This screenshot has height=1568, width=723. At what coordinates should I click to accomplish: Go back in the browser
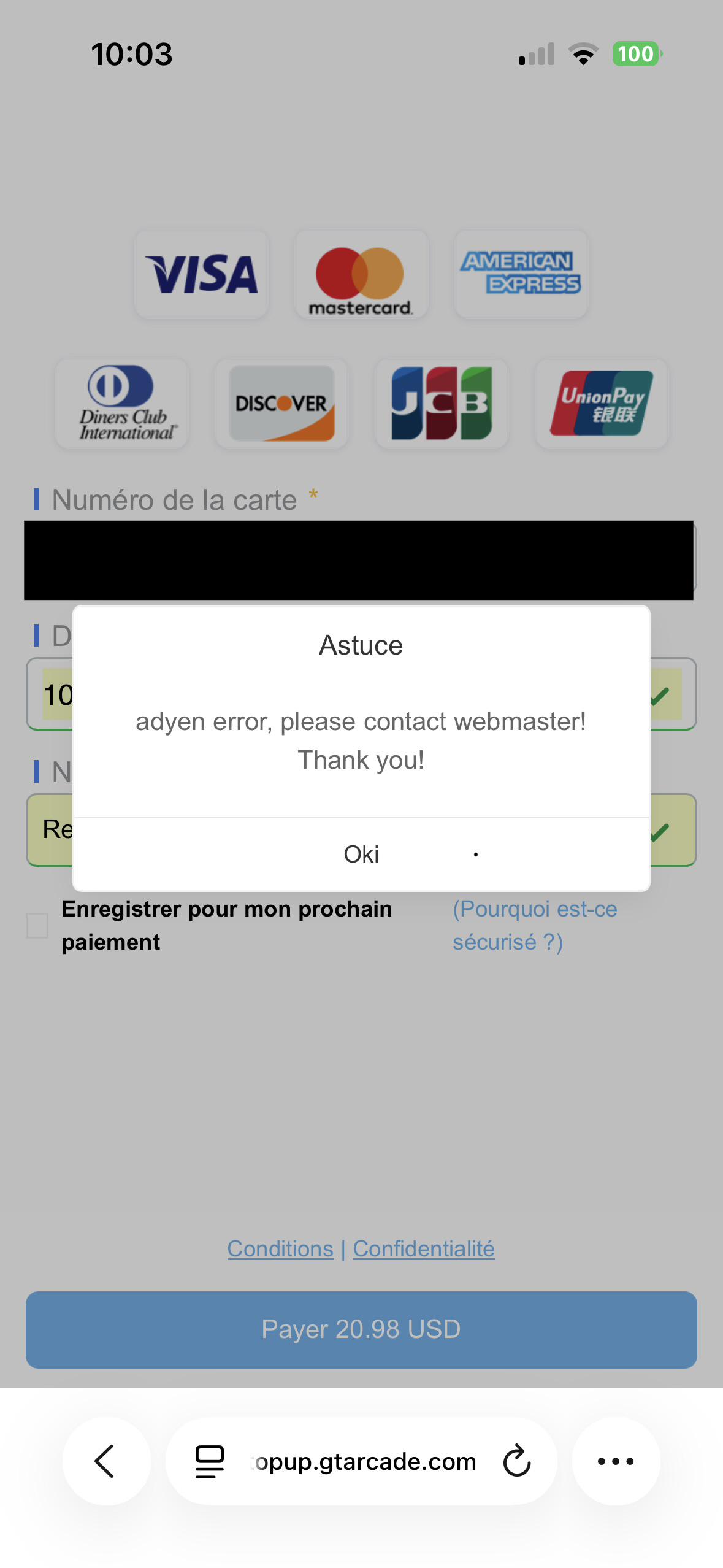tap(105, 1461)
